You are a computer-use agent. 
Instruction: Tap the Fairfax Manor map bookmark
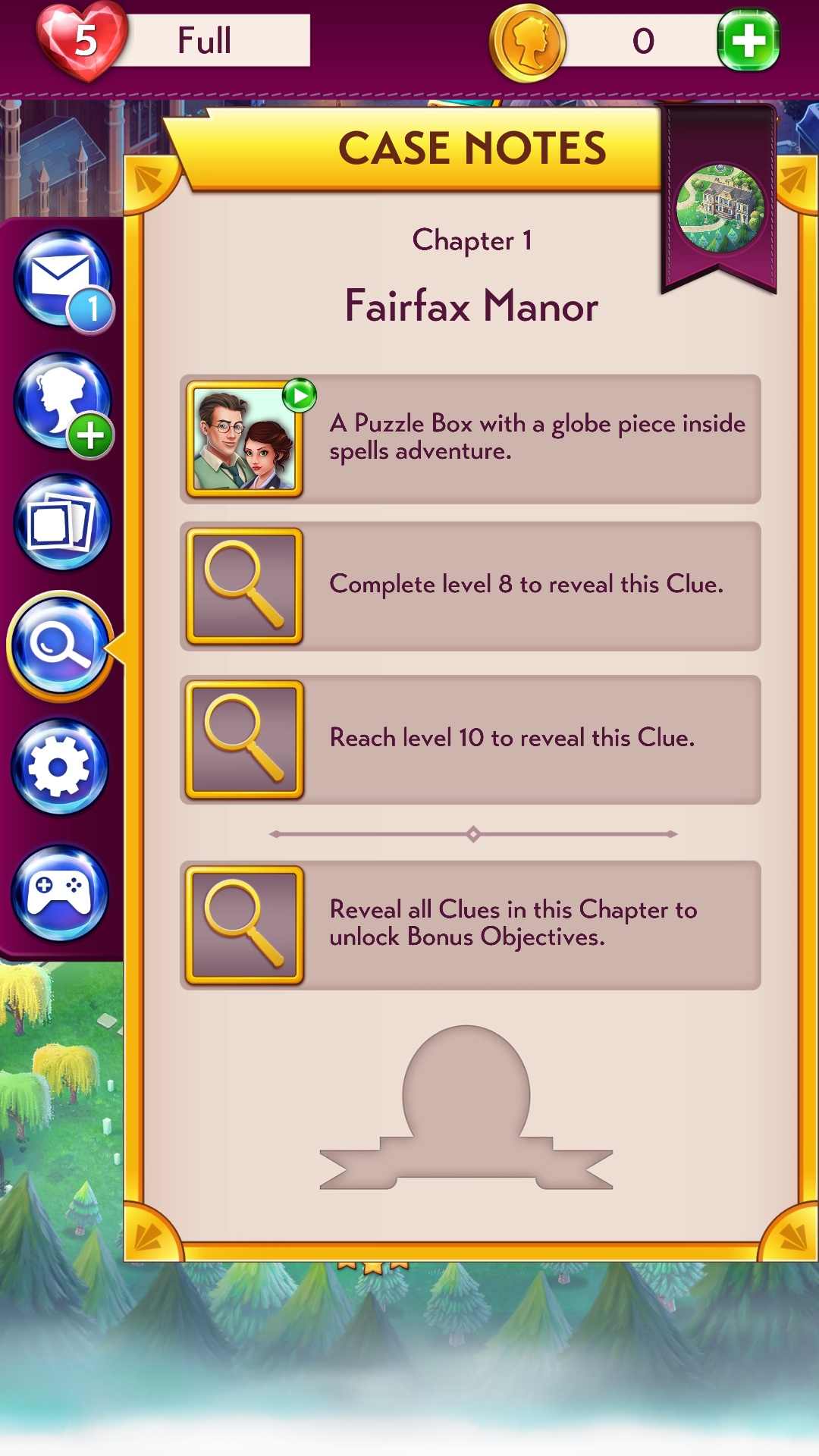(x=719, y=209)
